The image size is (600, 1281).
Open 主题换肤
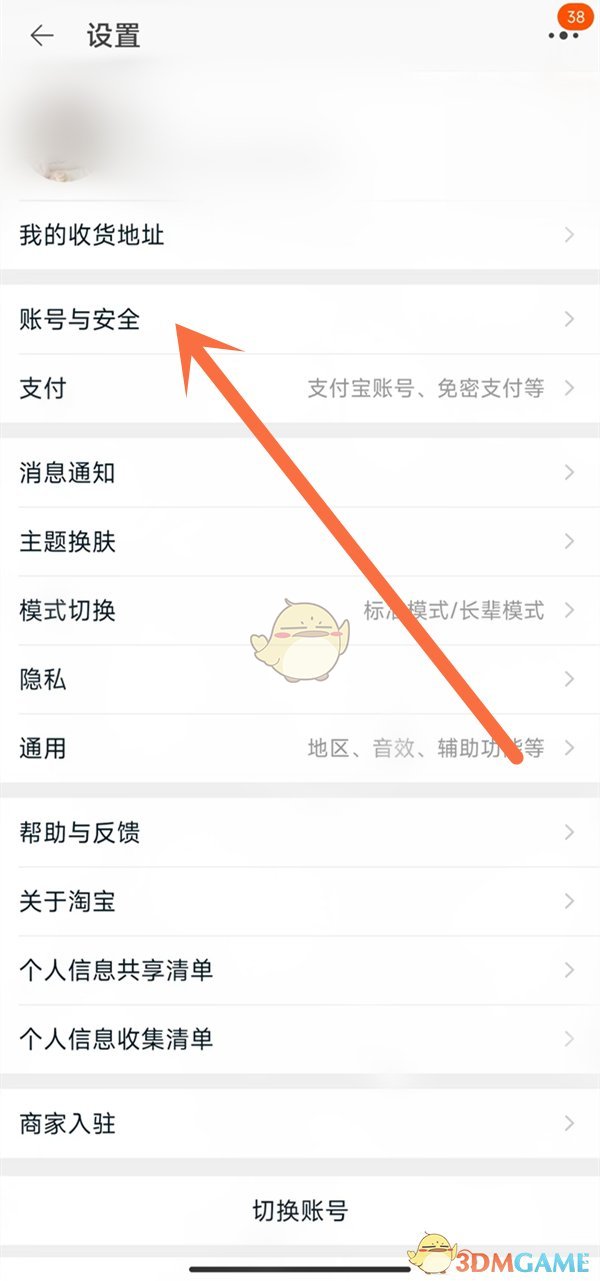[x=300, y=542]
